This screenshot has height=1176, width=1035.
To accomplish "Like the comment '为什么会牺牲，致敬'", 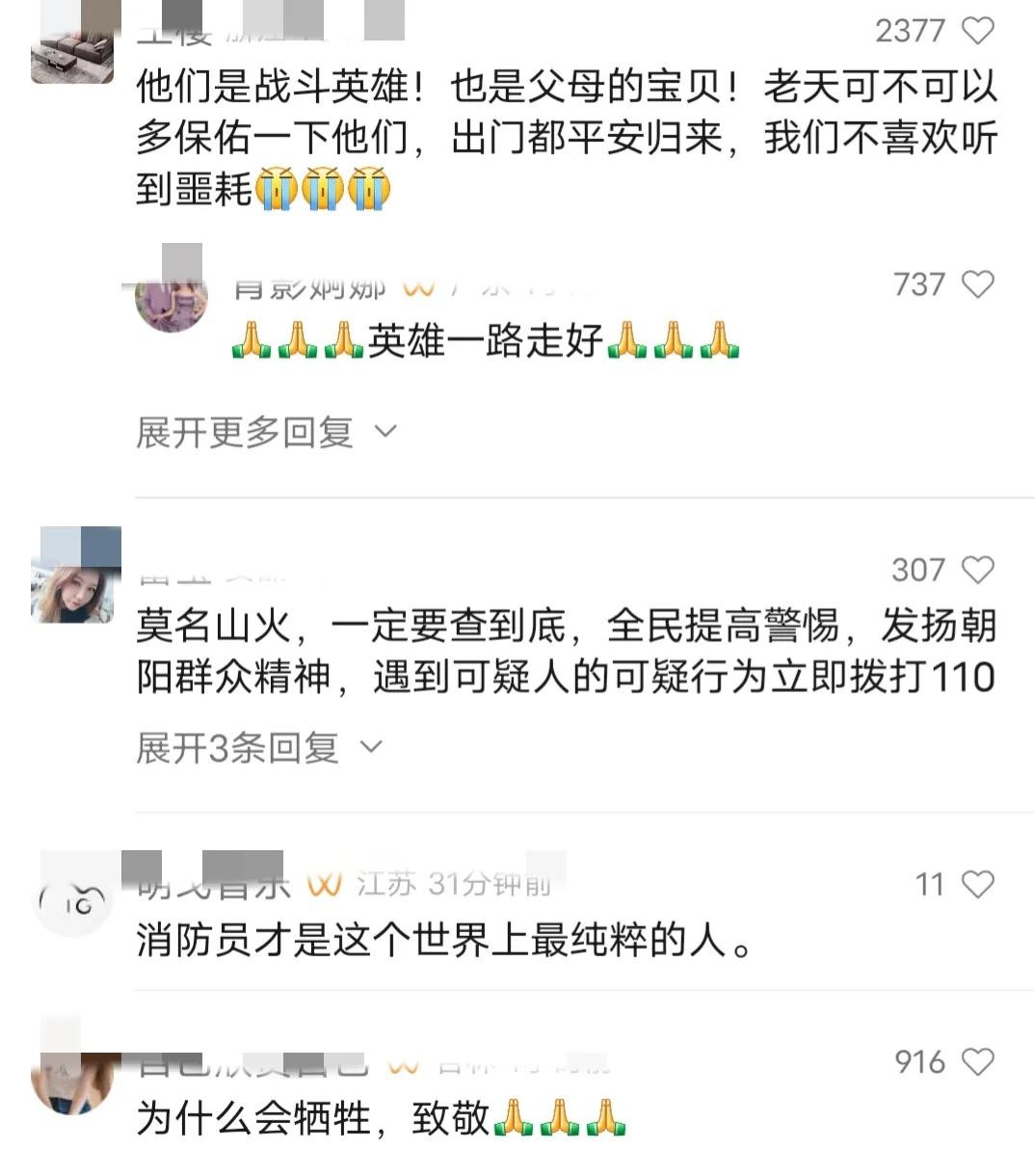I will [x=978, y=1062].
